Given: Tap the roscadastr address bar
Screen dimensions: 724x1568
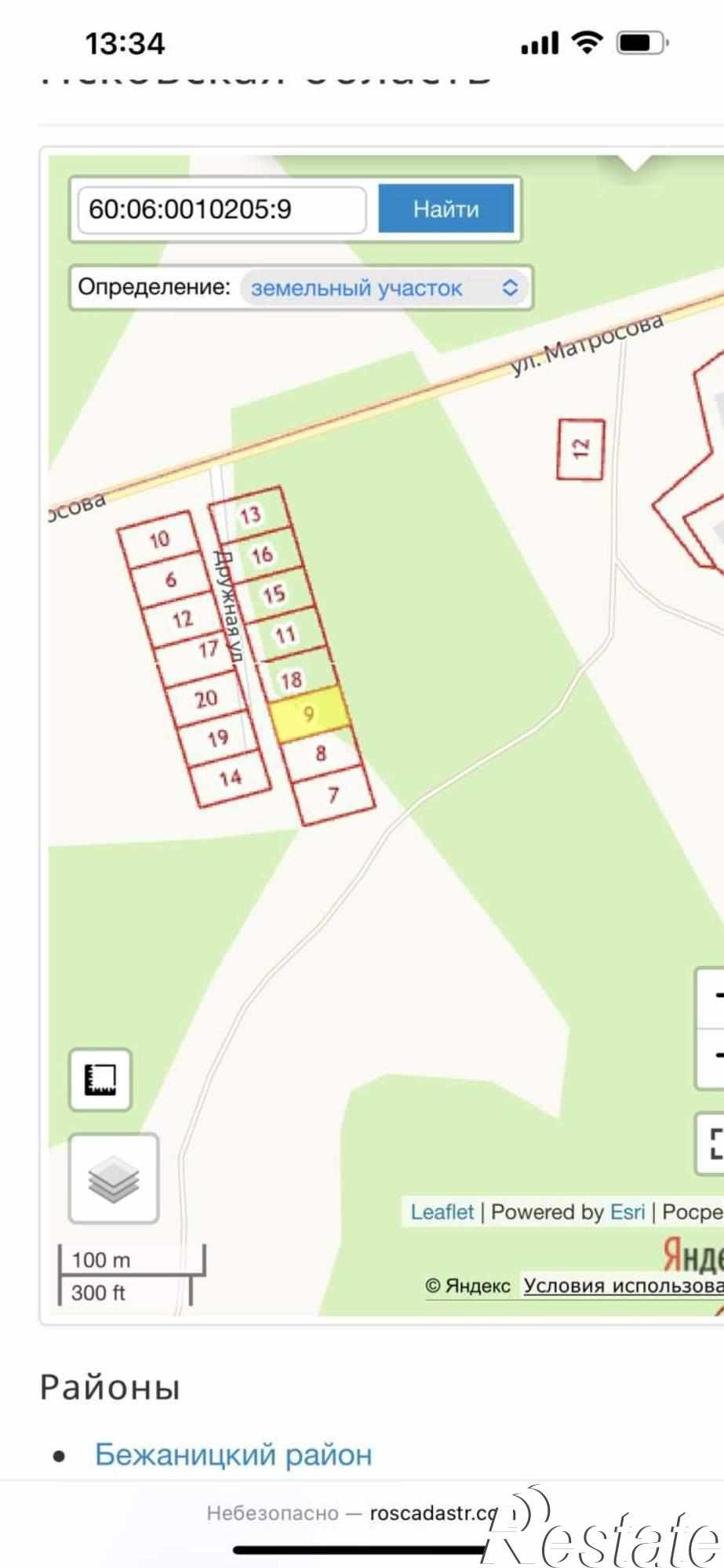Looking at the screenshot, I should [x=353, y=1513].
